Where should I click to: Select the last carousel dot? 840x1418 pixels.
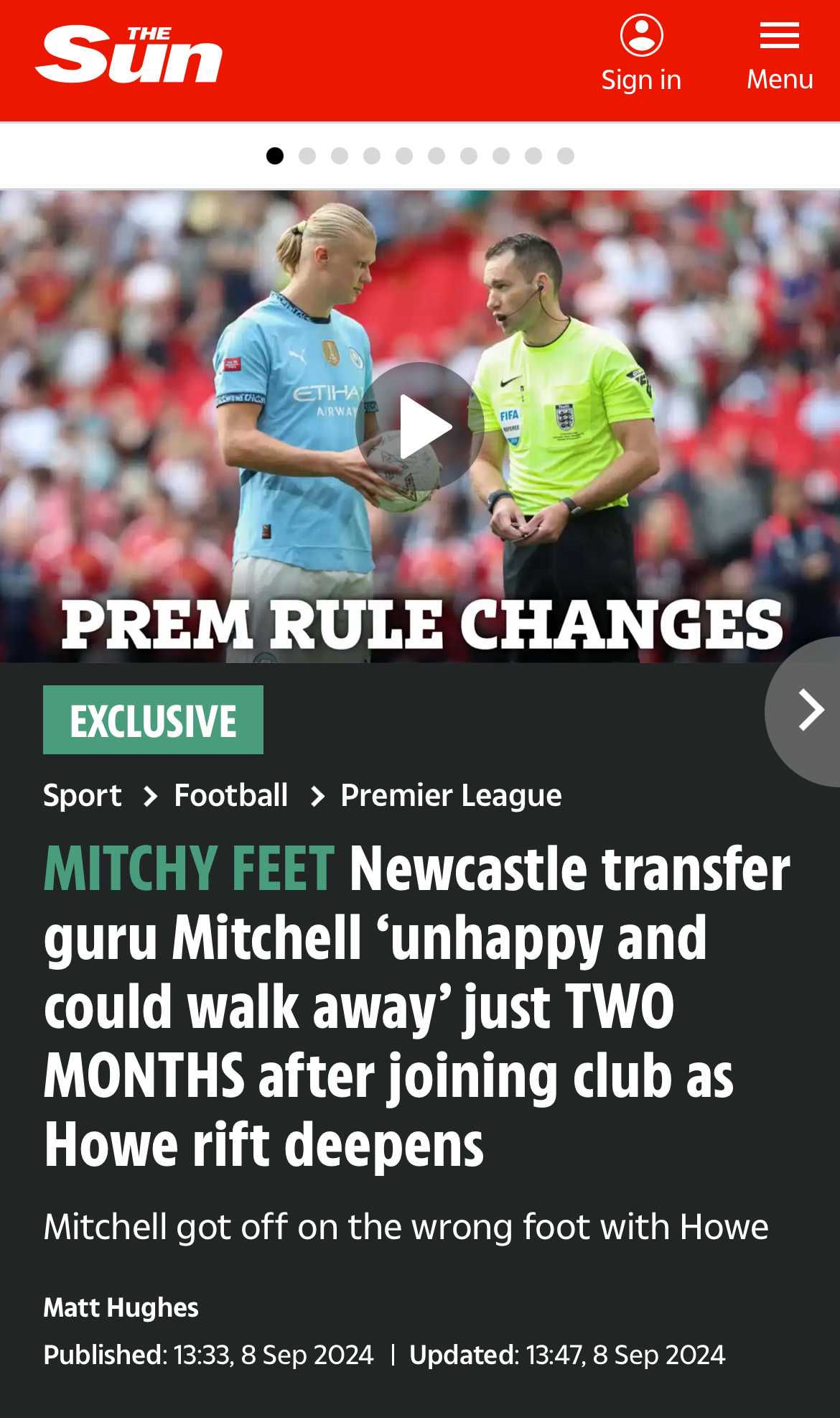click(566, 156)
